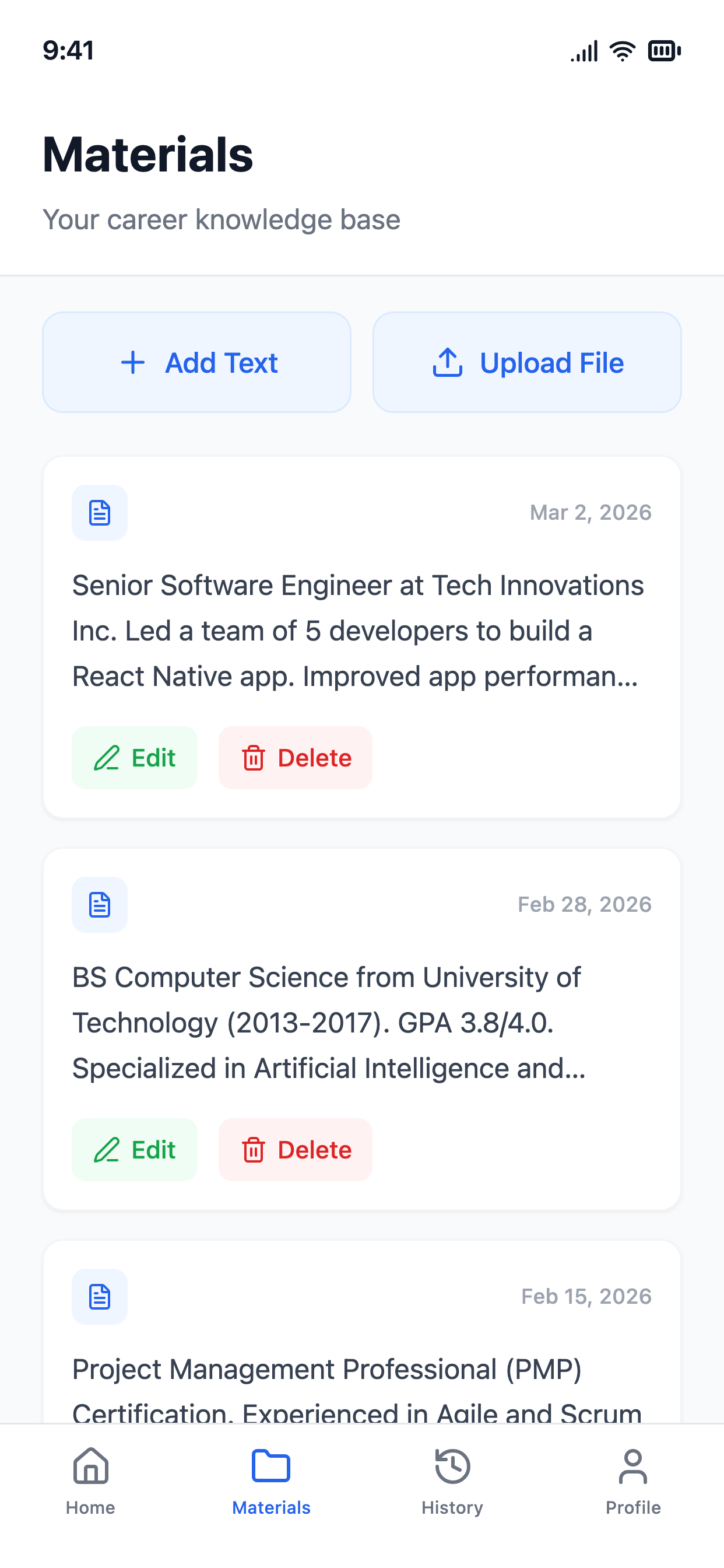Select the Home icon in bottom navigation
Image resolution: width=724 pixels, height=1568 pixels.
click(90, 1467)
